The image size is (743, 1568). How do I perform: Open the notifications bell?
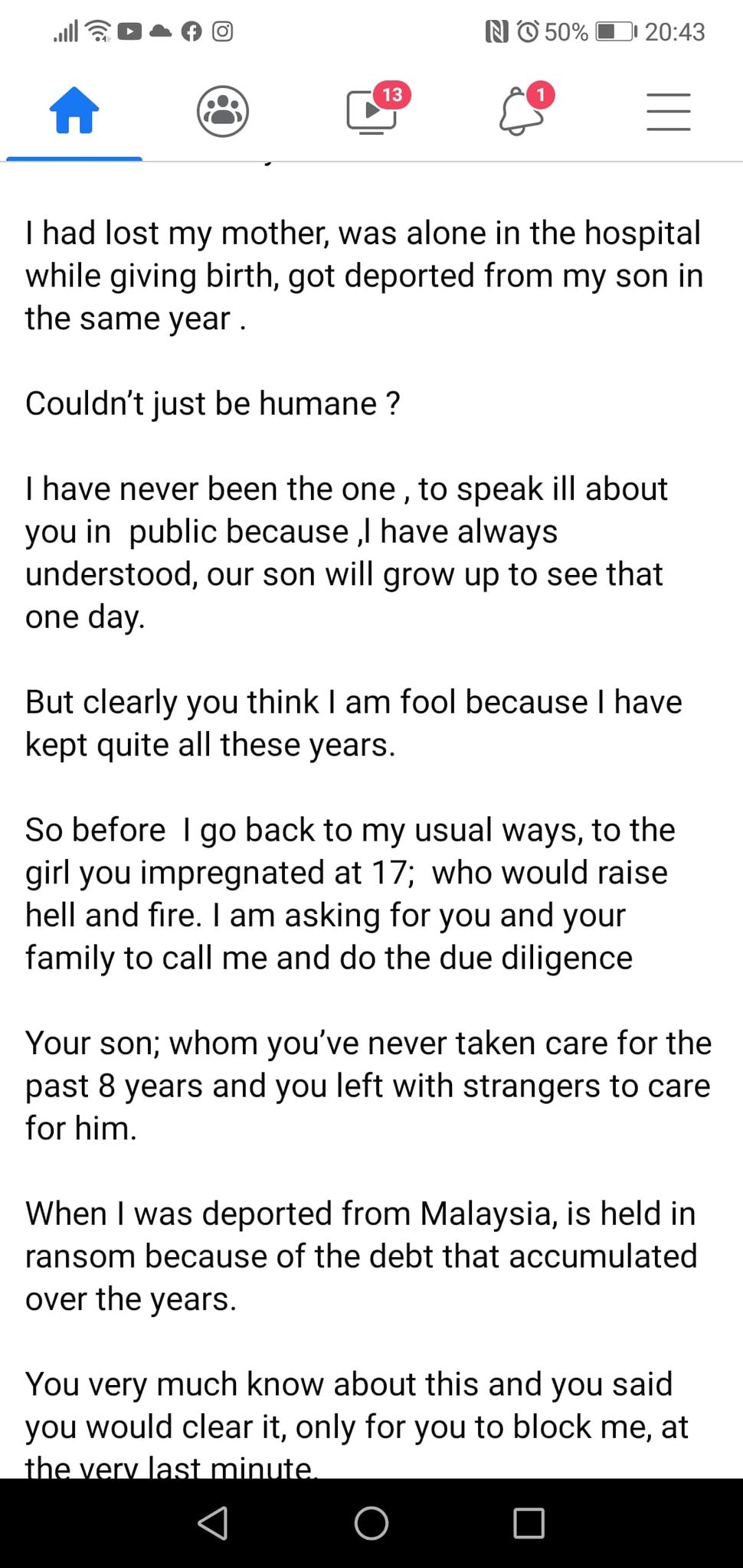[x=521, y=112]
